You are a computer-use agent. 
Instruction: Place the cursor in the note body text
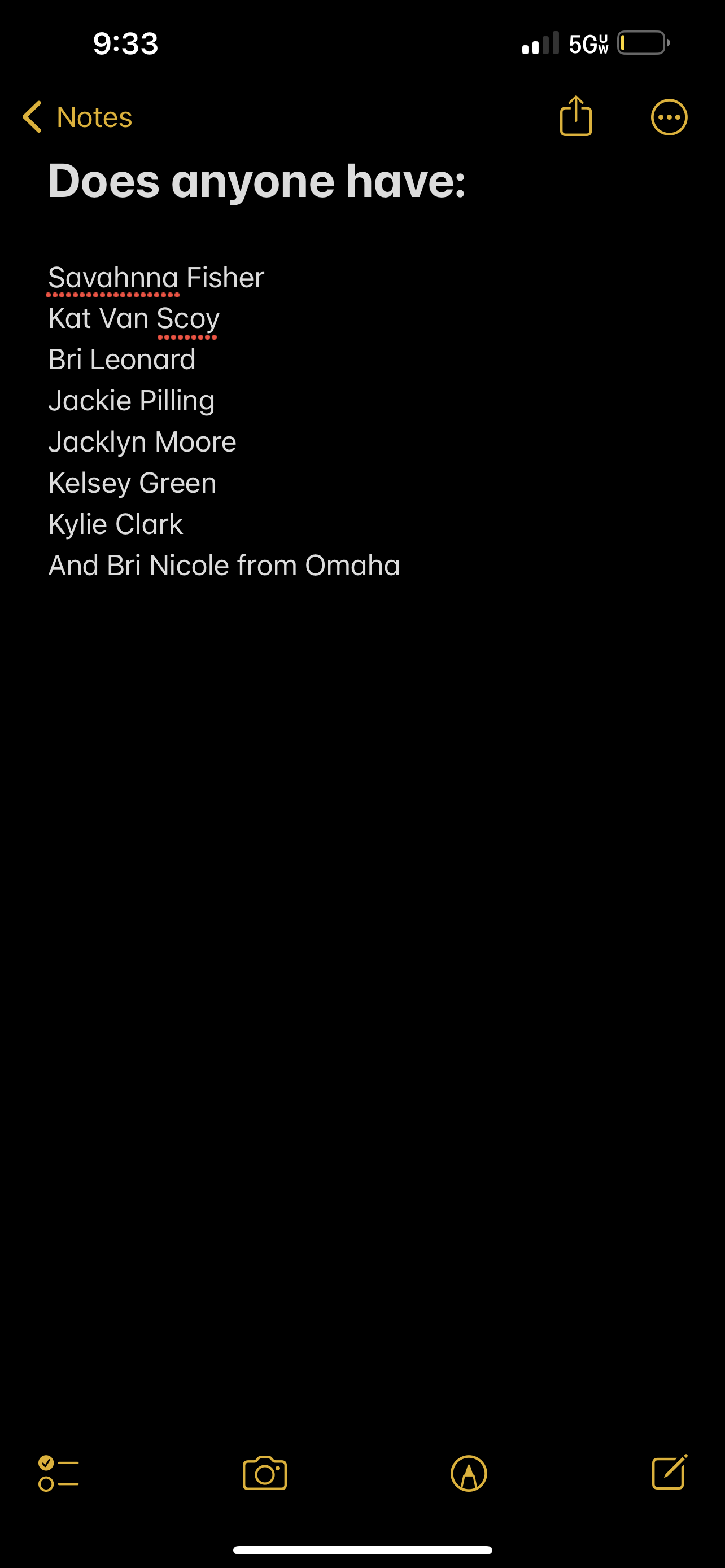click(x=224, y=421)
